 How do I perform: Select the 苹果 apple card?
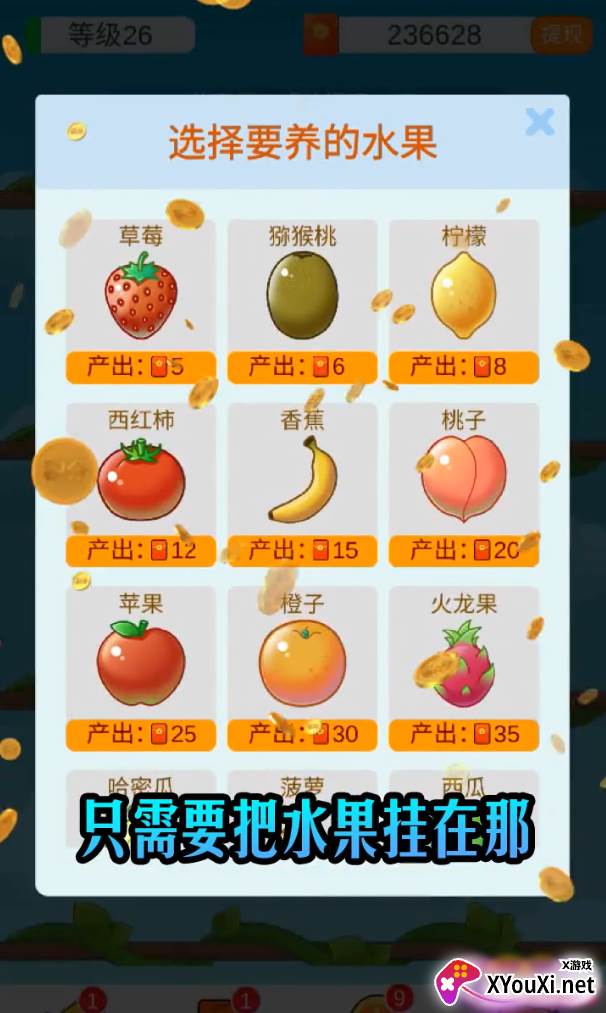[141, 669]
